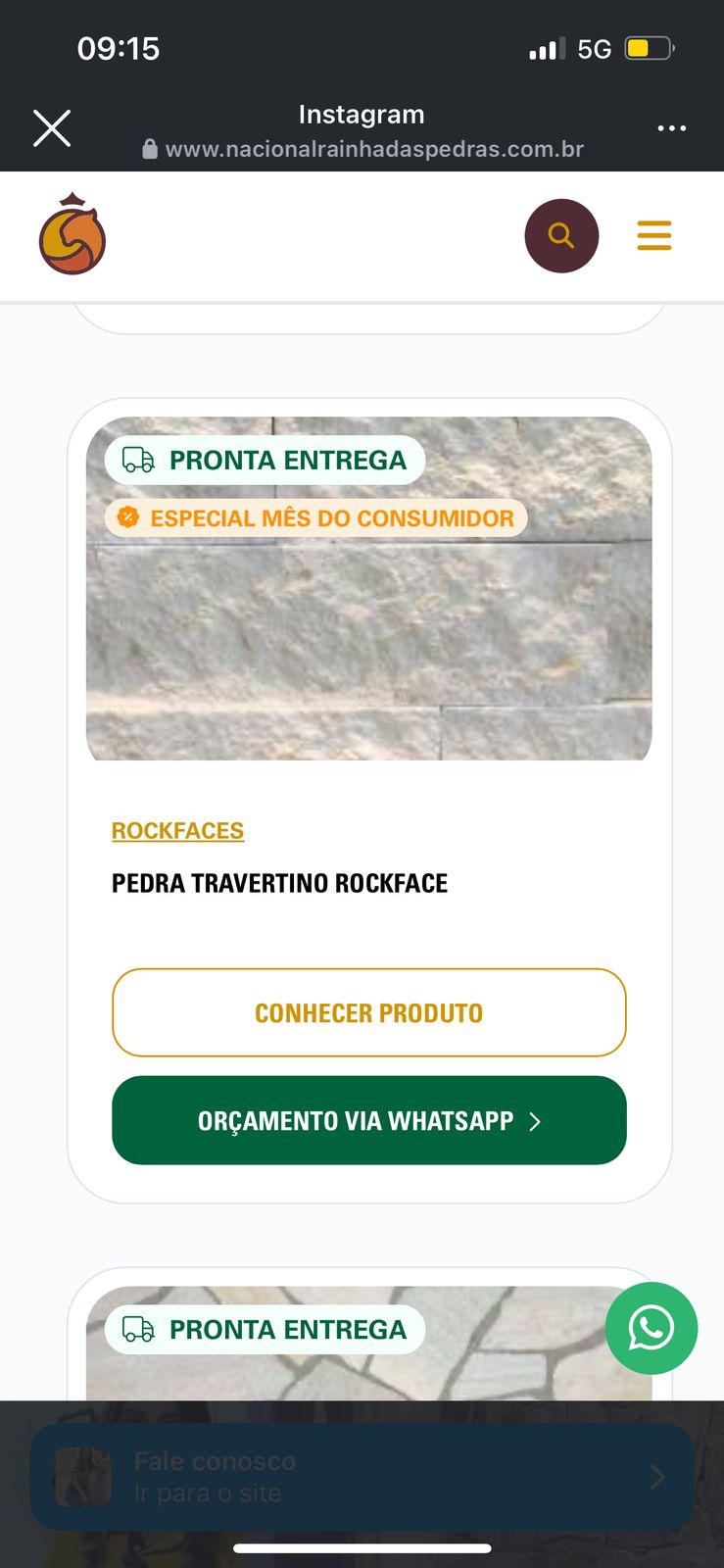Viewport: 724px width, 1568px height.
Task: Tap the three-dots browser options icon
Action: tap(672, 127)
